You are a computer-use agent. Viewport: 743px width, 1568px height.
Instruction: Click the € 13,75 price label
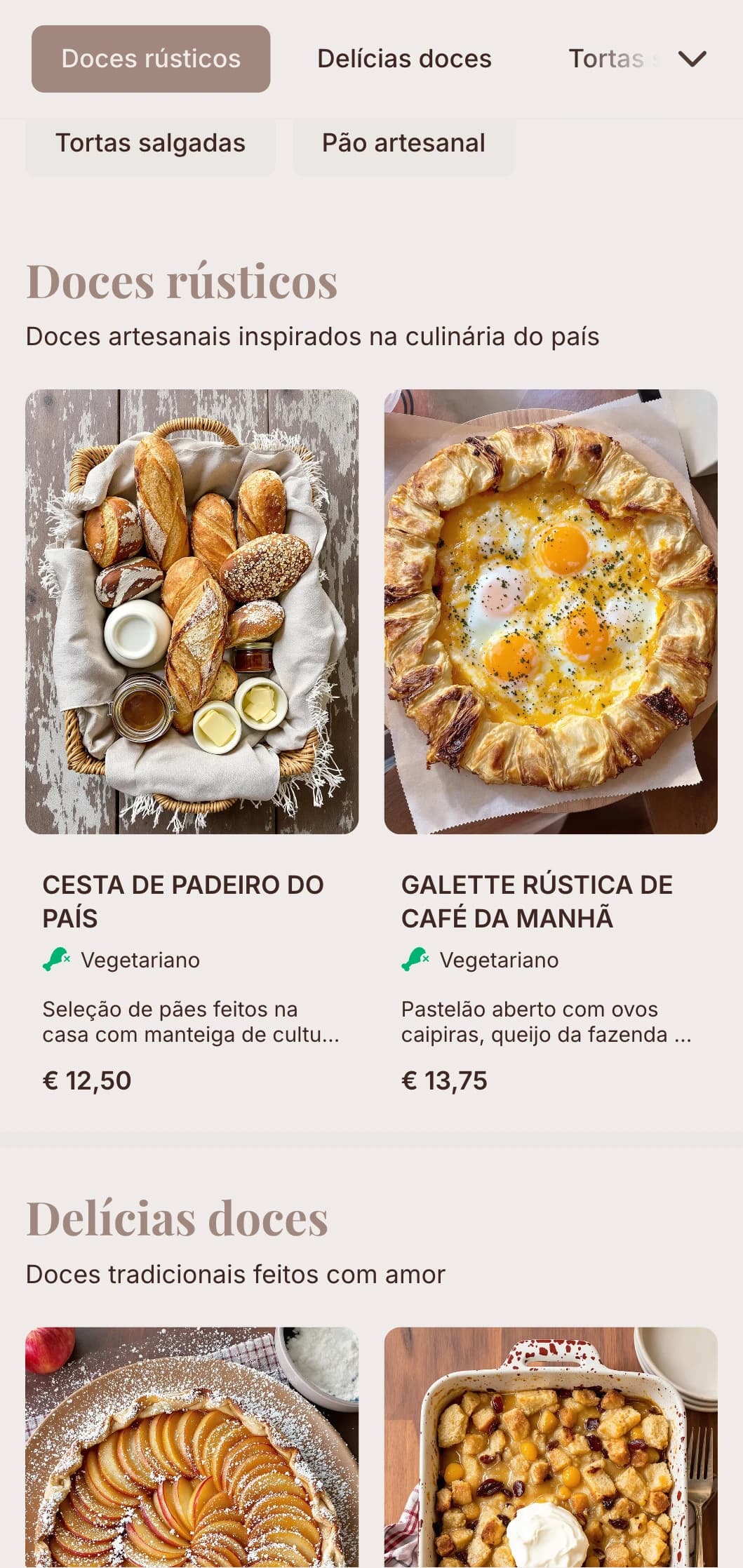pyautogui.click(x=444, y=1080)
